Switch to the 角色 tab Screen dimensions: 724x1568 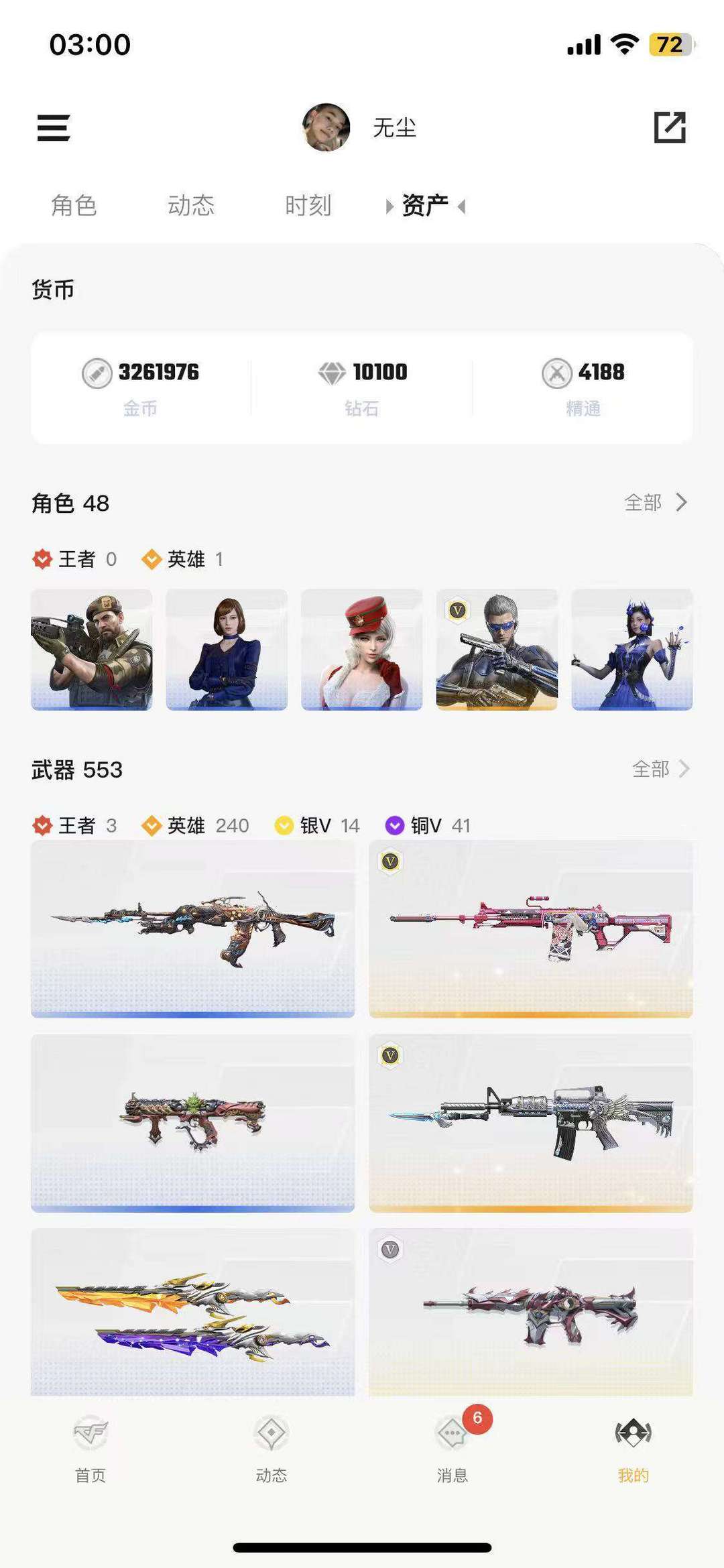click(x=74, y=205)
